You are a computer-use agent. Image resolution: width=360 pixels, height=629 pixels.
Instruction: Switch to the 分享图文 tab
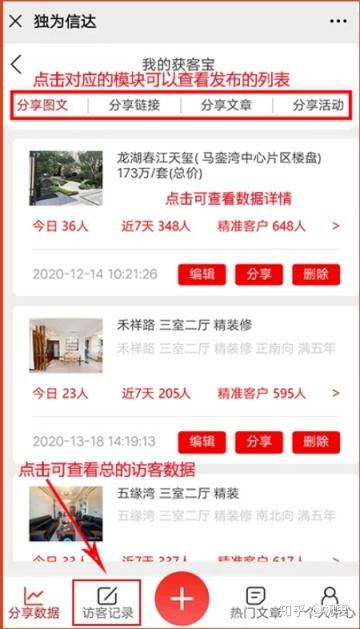tap(42, 105)
